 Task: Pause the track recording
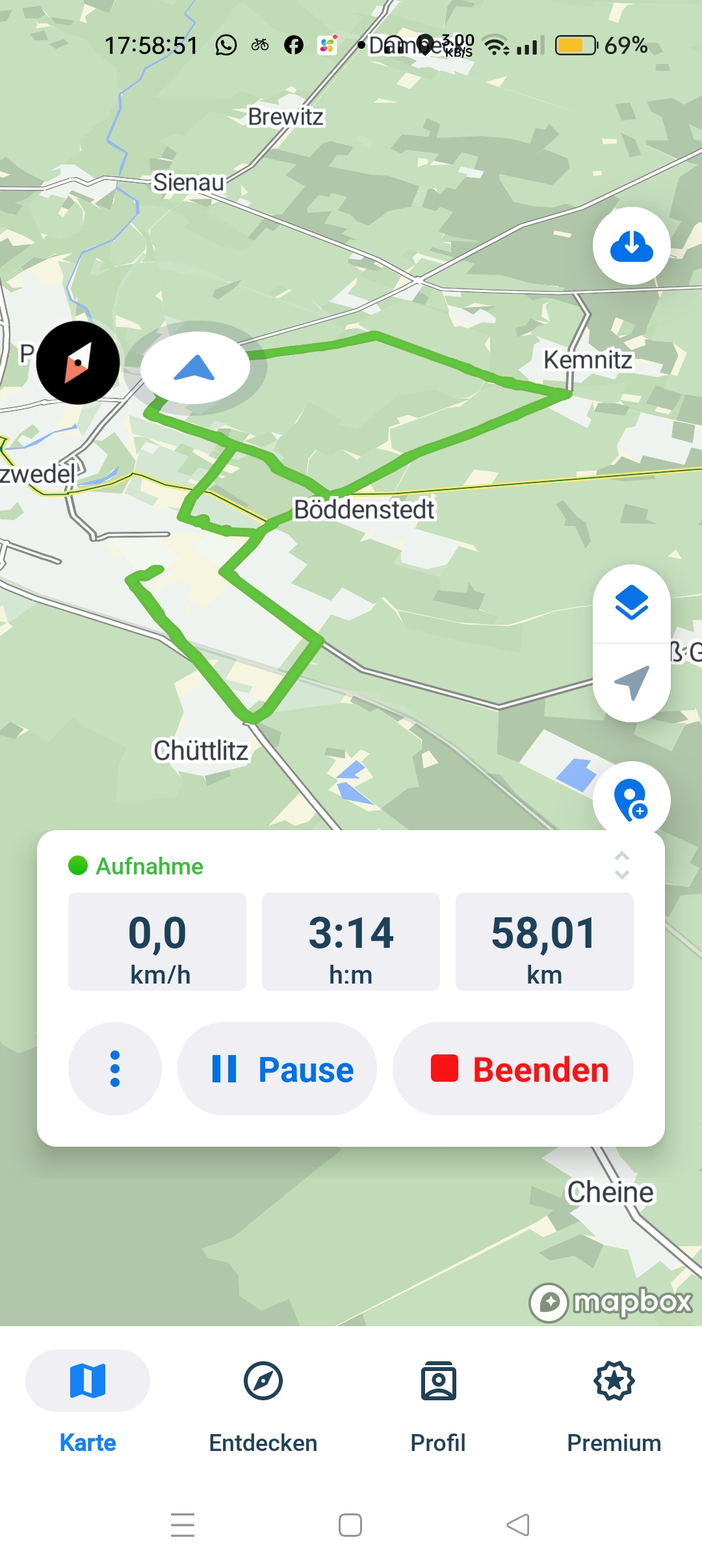(277, 1069)
